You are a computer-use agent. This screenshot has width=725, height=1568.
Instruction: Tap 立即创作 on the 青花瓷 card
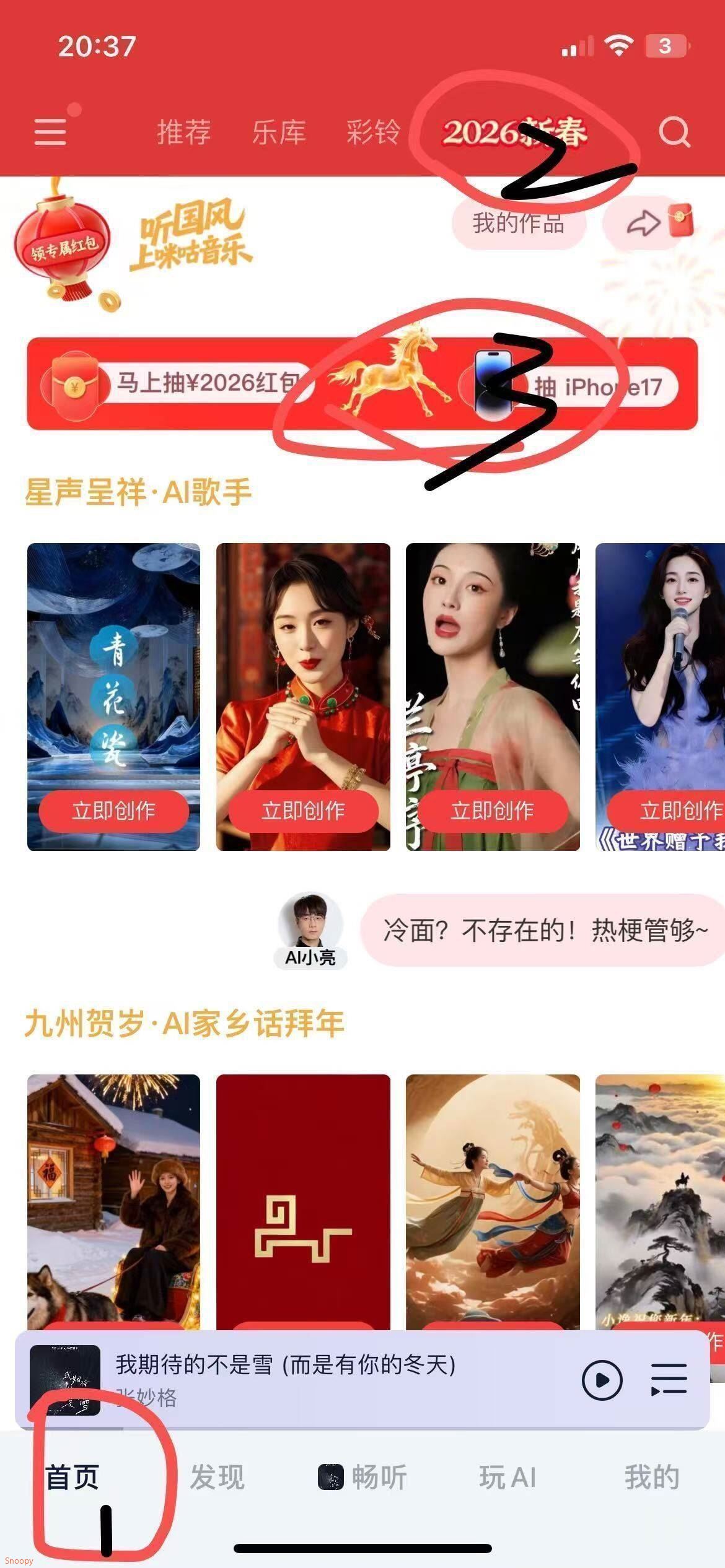pyautogui.click(x=114, y=810)
